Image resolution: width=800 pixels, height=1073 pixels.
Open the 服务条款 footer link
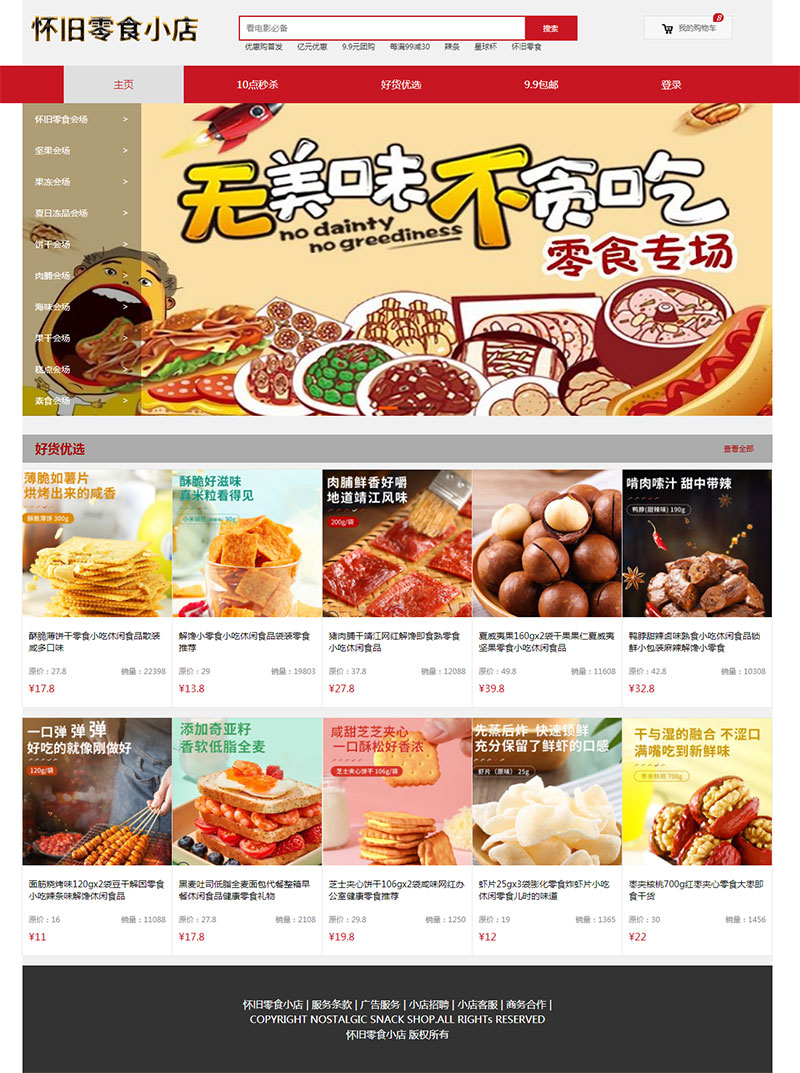331,1004
